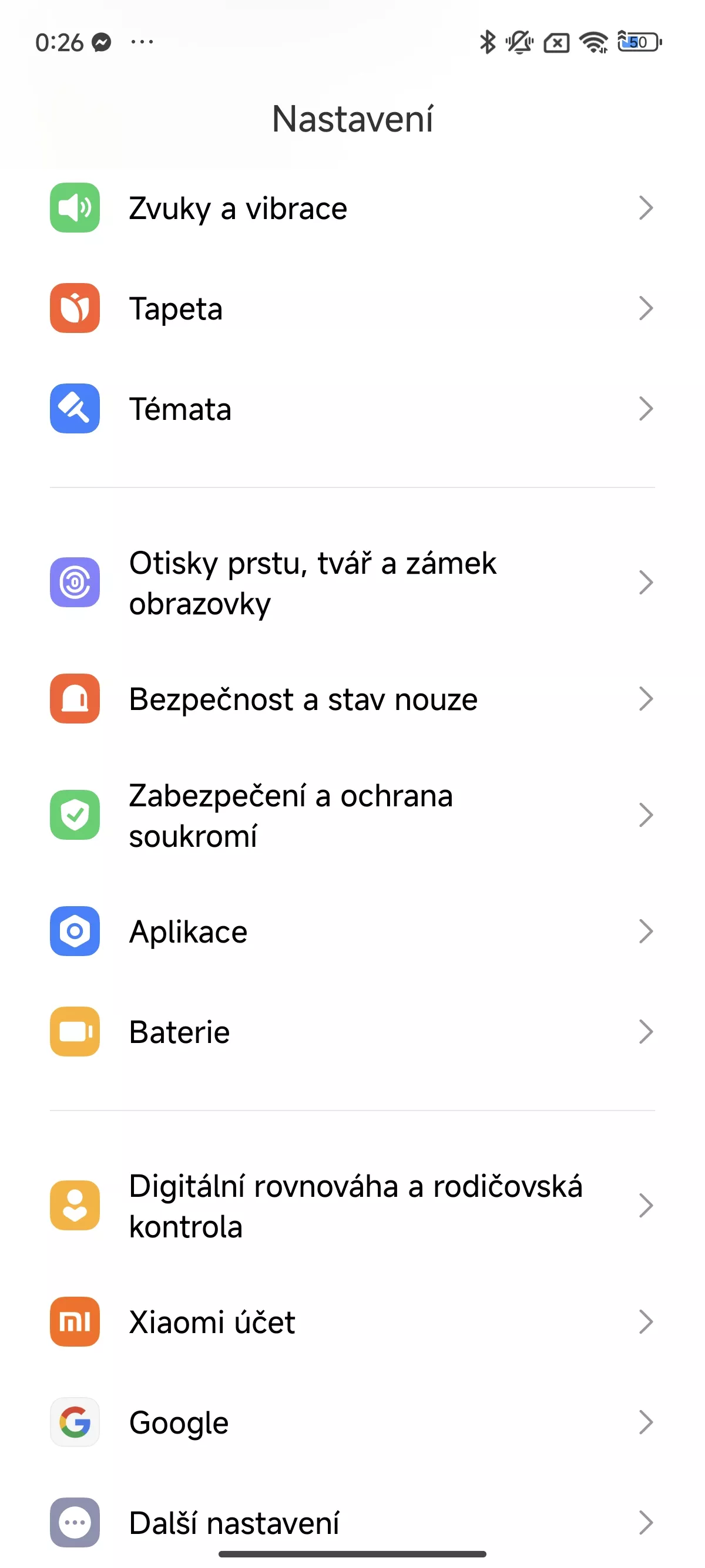Open Zabezpečení a ochrana soukromí

point(352,815)
